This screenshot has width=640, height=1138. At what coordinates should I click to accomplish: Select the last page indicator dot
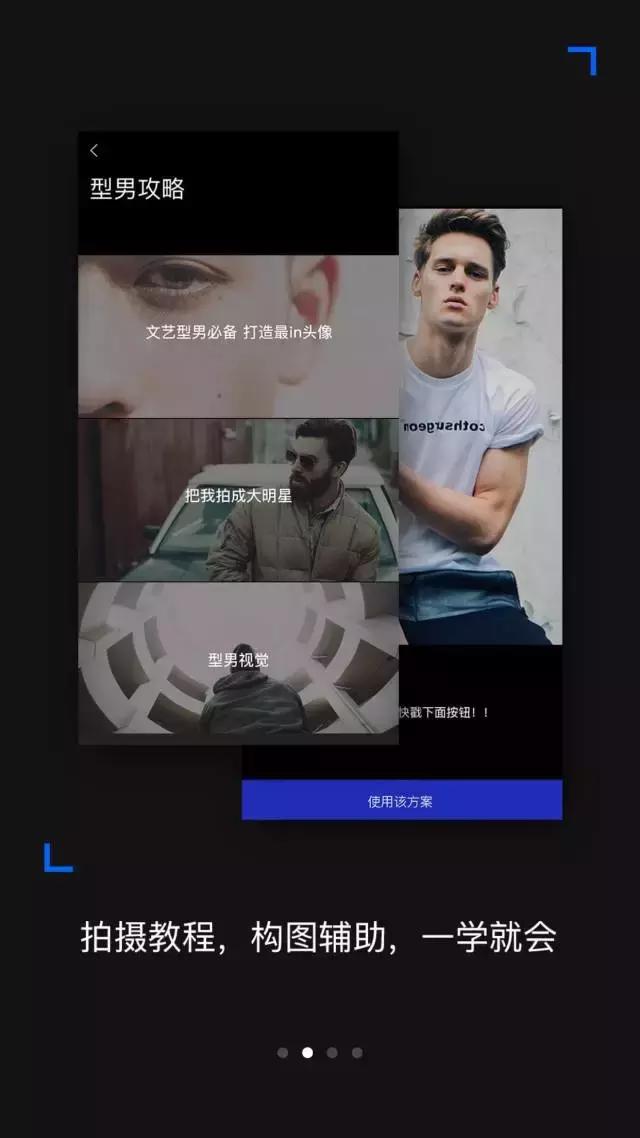(x=357, y=1052)
